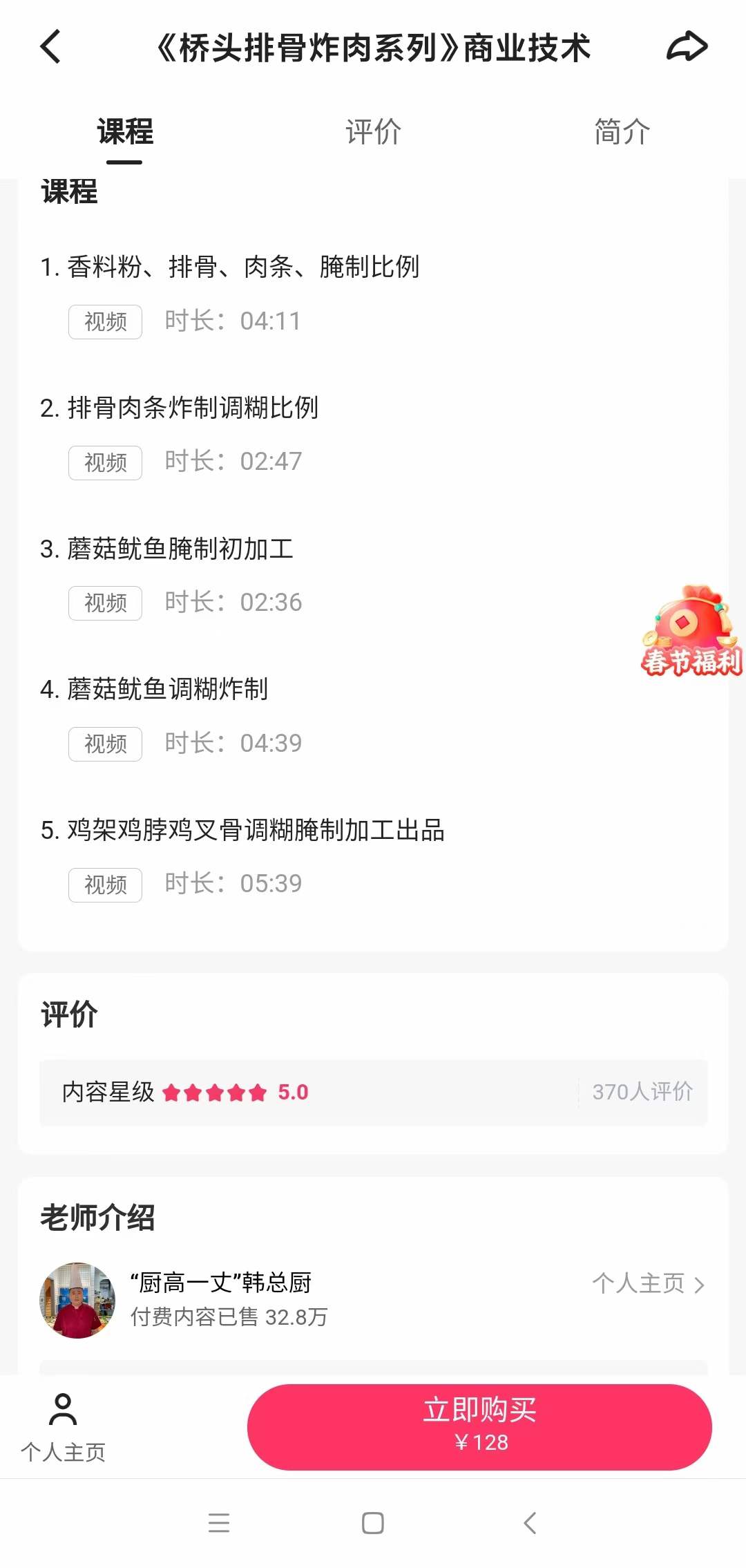The width and height of the screenshot is (746, 1568).
Task: Select the 课程 tab
Action: (x=124, y=131)
